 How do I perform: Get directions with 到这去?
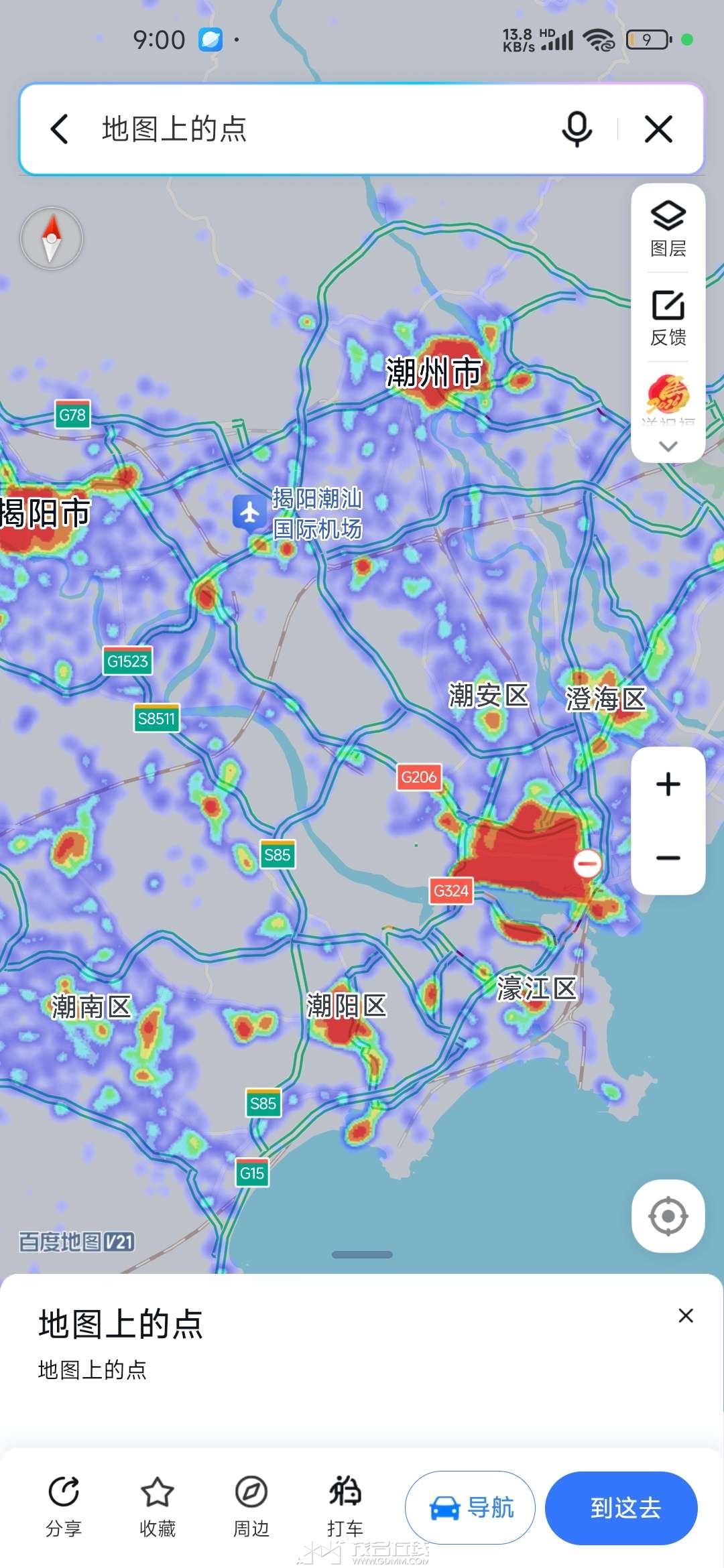click(621, 1508)
